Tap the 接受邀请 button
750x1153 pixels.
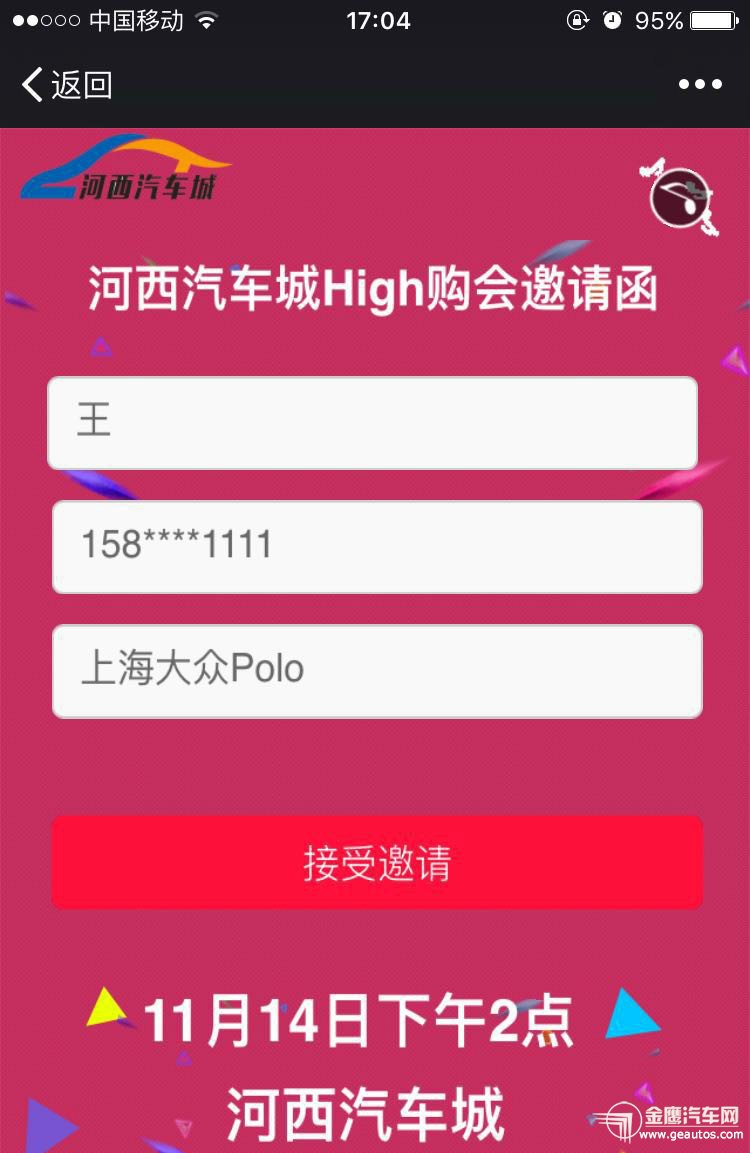377,863
